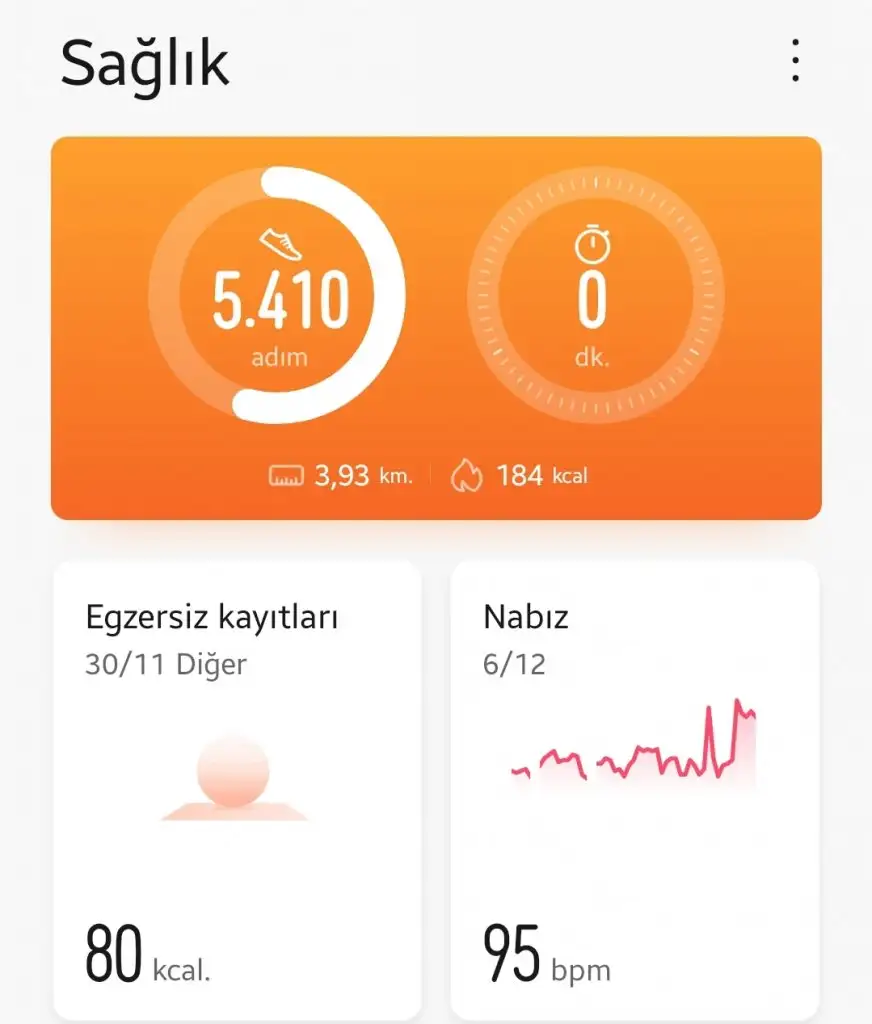Select the shoe step-counter icon
Image resolution: width=872 pixels, height=1024 pixels.
tap(281, 241)
